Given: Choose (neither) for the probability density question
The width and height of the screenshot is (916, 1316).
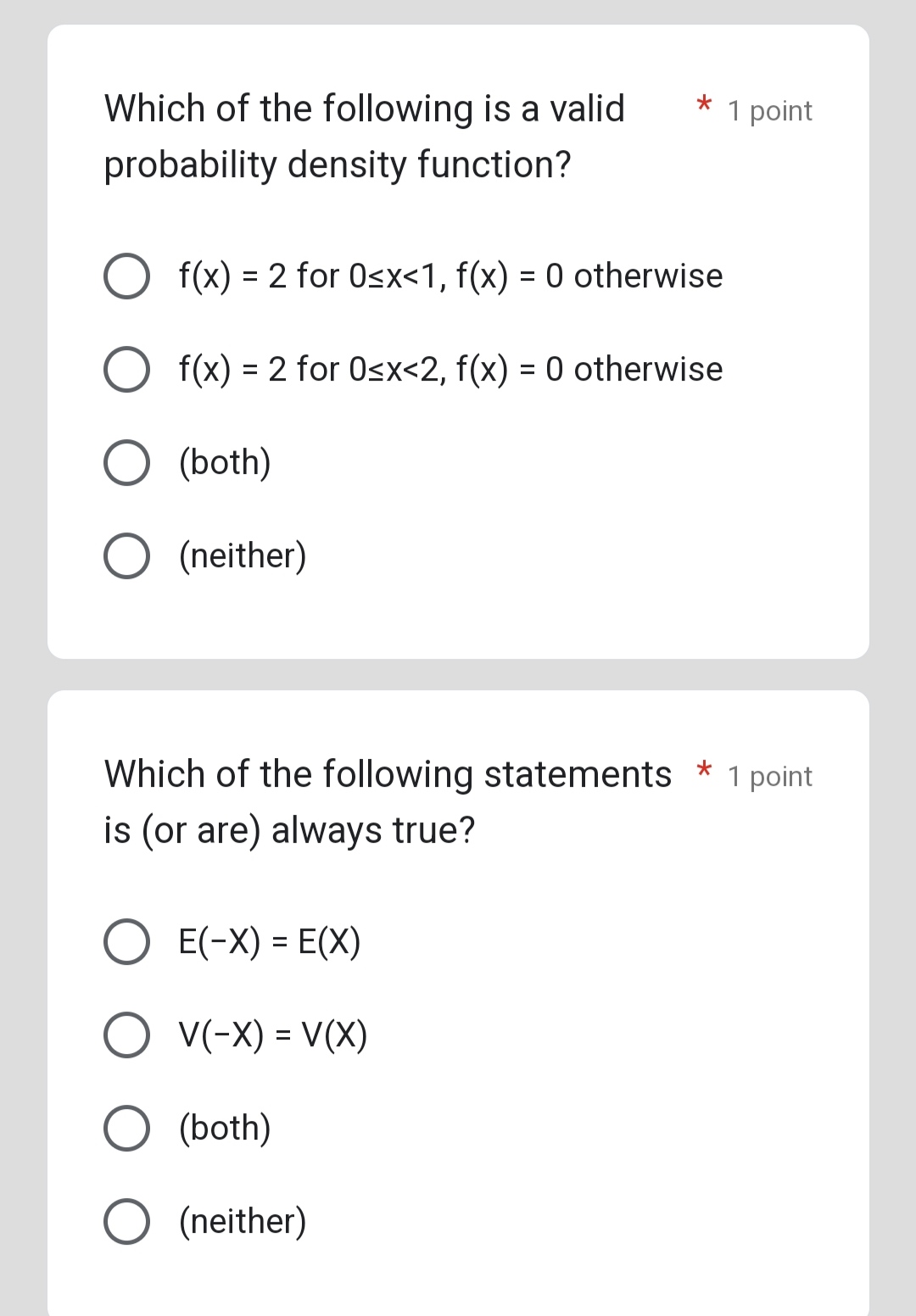Looking at the screenshot, I should pos(126,555).
